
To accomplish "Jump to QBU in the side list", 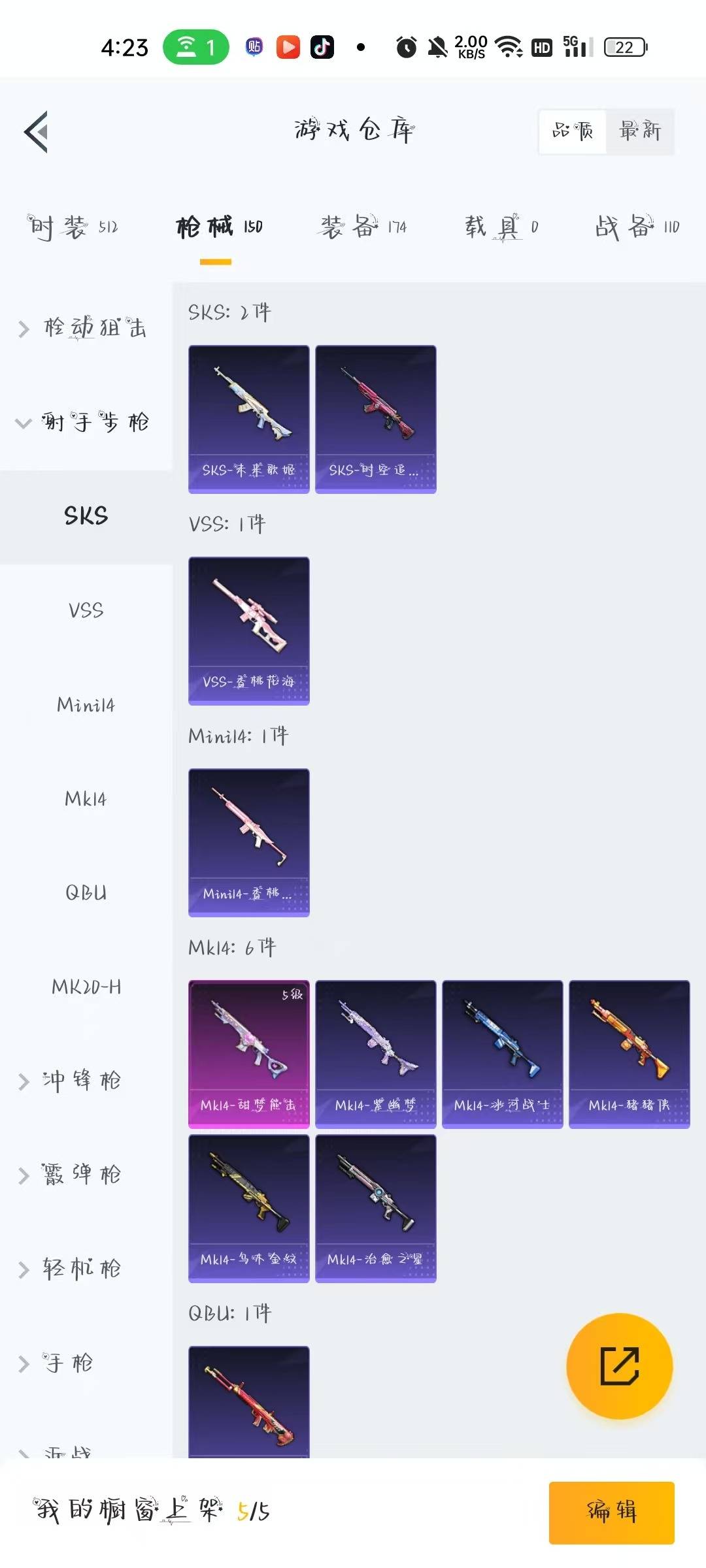I will tap(86, 892).
